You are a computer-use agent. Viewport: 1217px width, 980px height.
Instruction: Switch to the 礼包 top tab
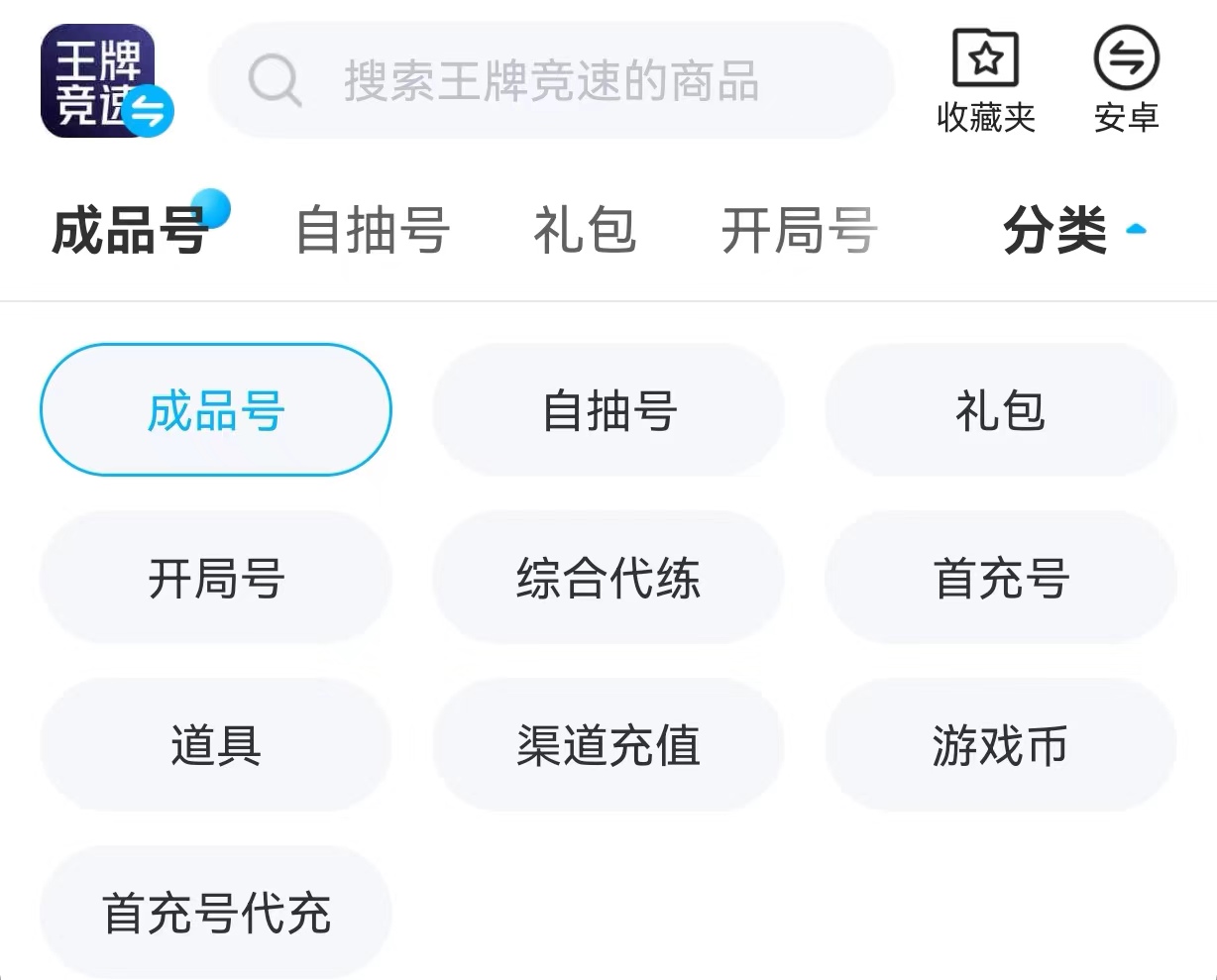(585, 231)
